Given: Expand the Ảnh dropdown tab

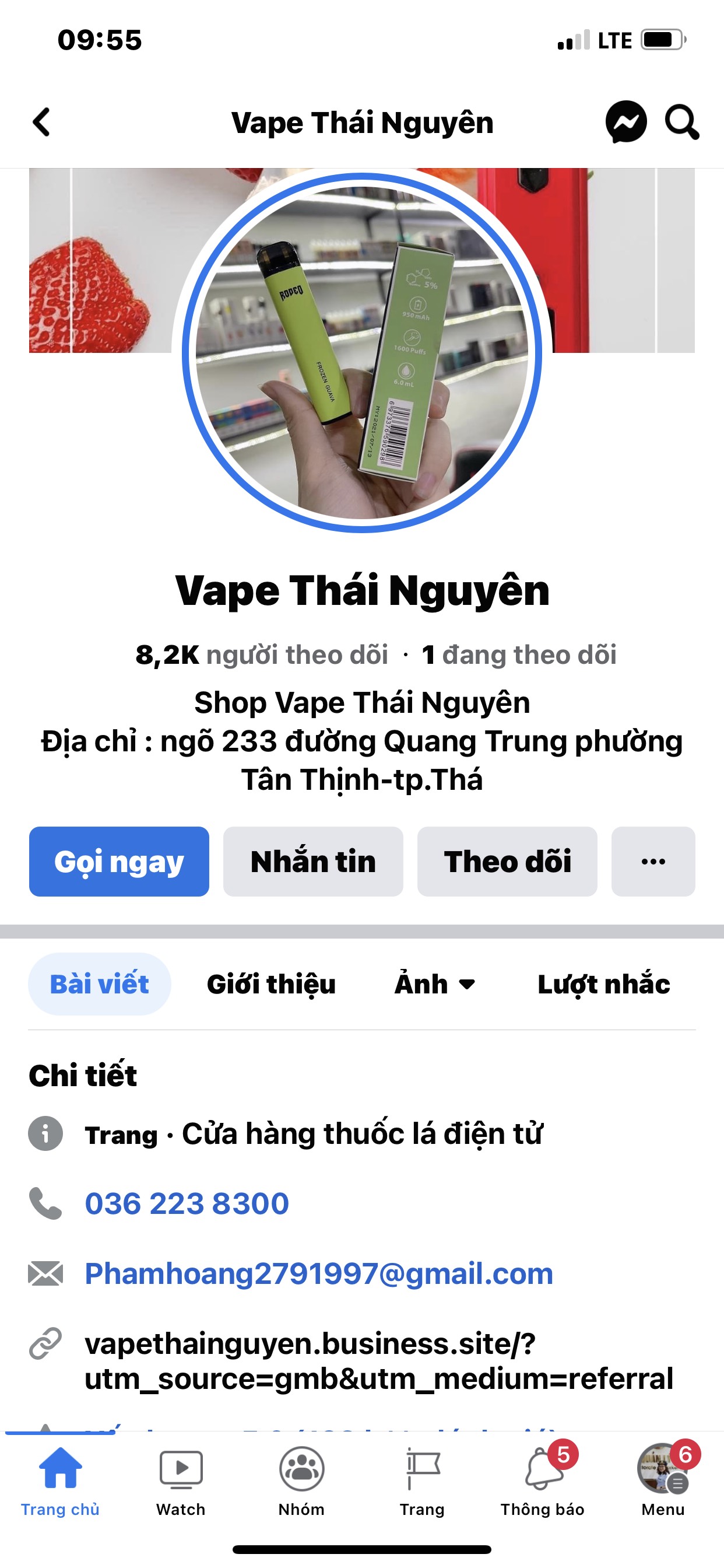Looking at the screenshot, I should tap(434, 984).
